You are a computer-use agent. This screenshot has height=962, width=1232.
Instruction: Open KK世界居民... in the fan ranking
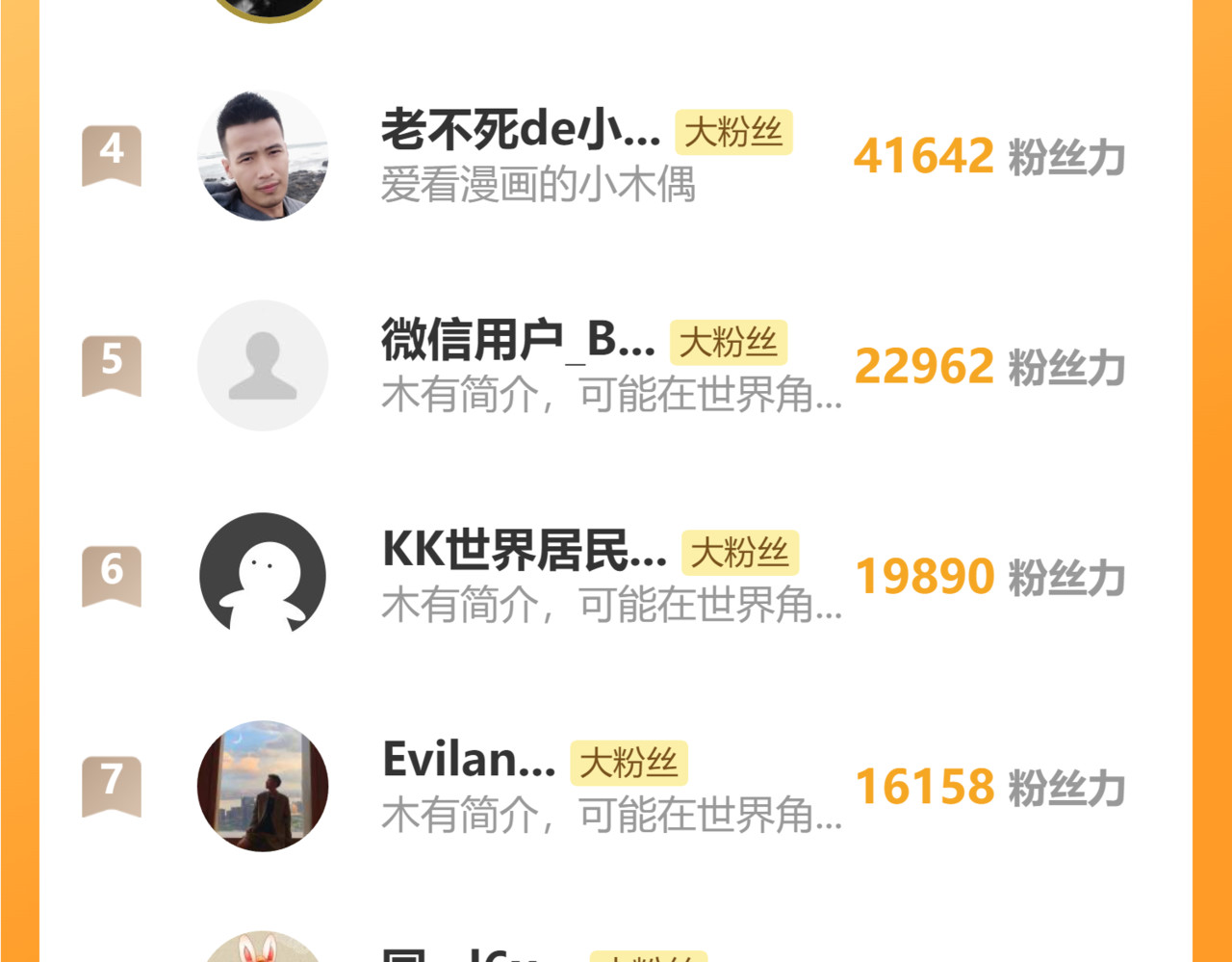pyautogui.click(x=524, y=551)
